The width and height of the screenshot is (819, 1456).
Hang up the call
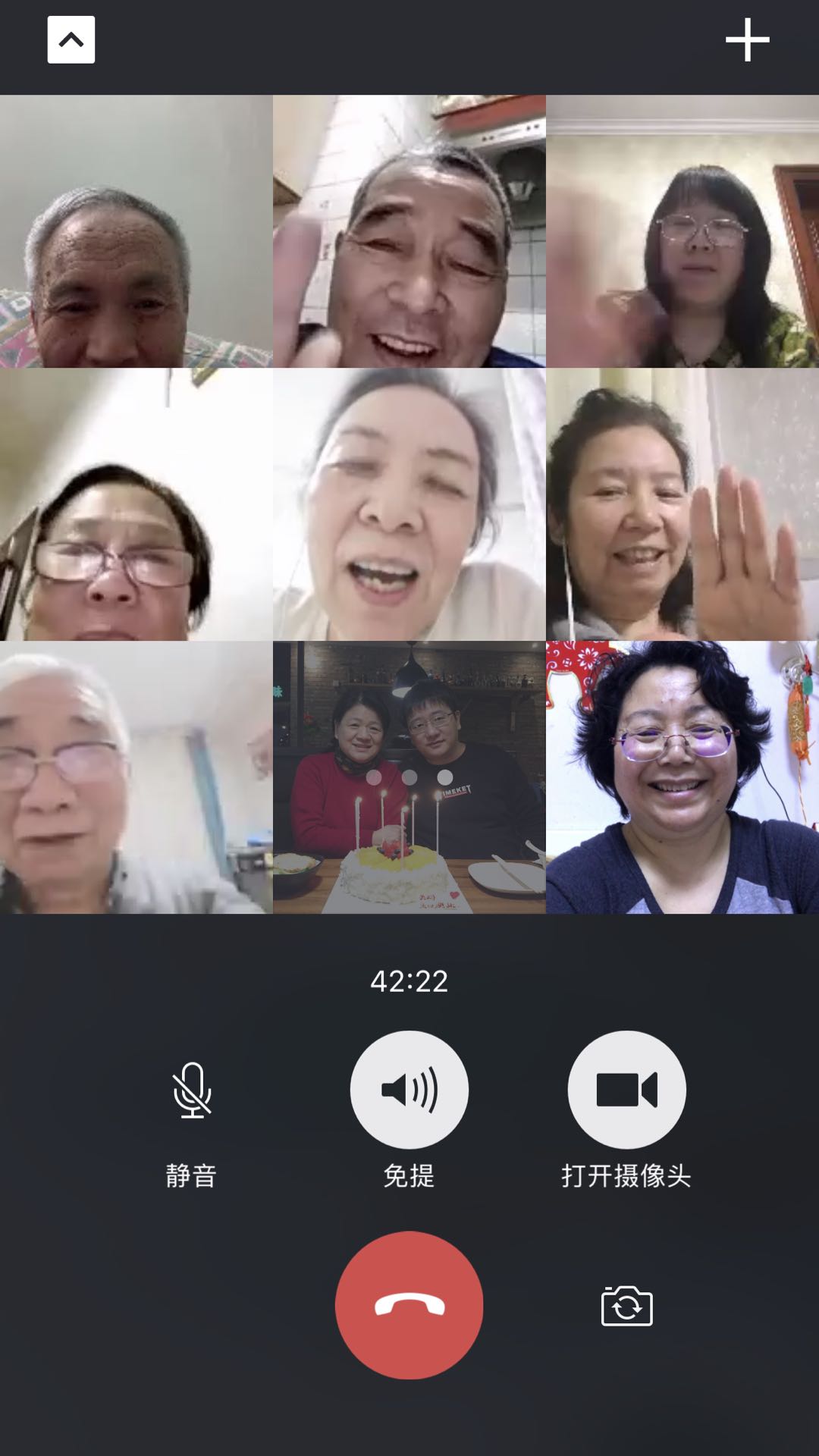[x=409, y=1304]
